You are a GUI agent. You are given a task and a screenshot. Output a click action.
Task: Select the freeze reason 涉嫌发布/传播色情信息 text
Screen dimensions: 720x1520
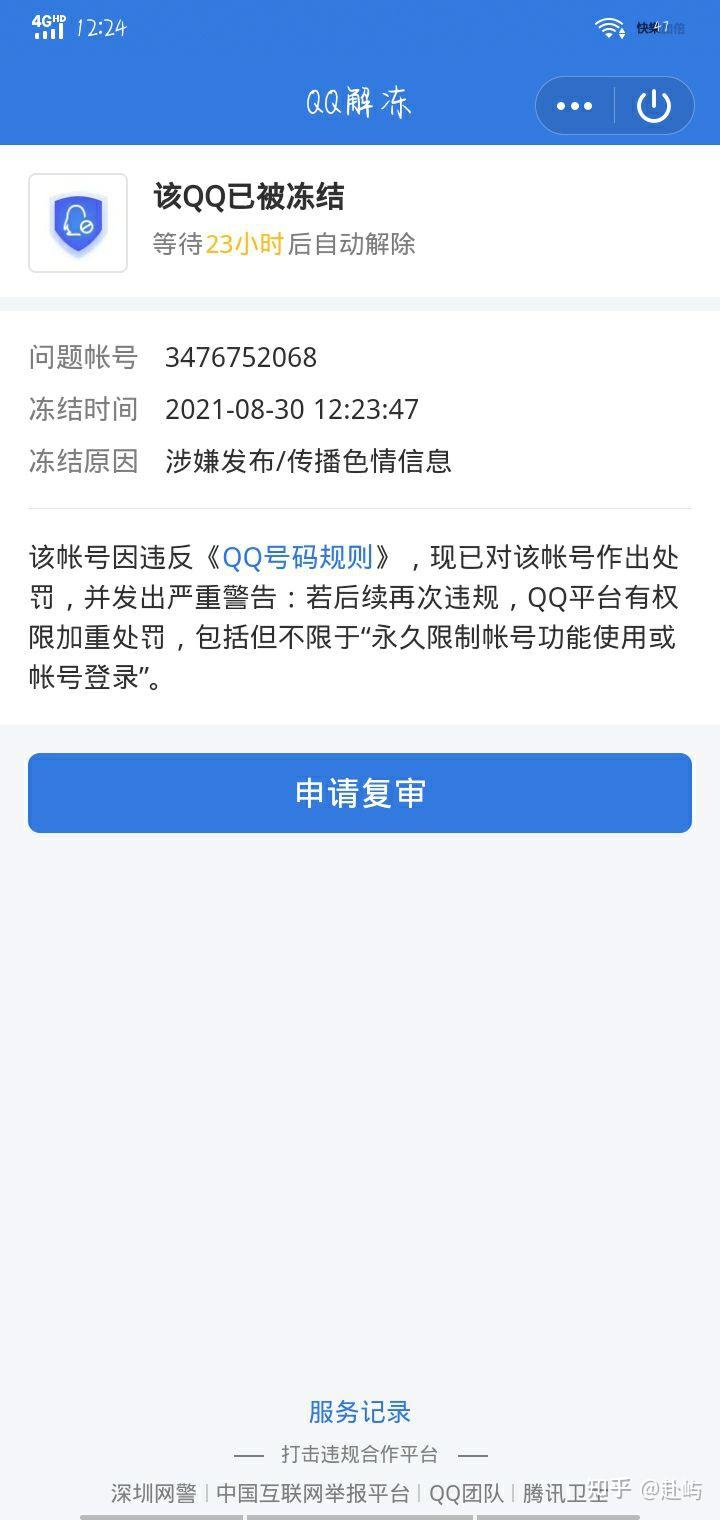(x=309, y=462)
